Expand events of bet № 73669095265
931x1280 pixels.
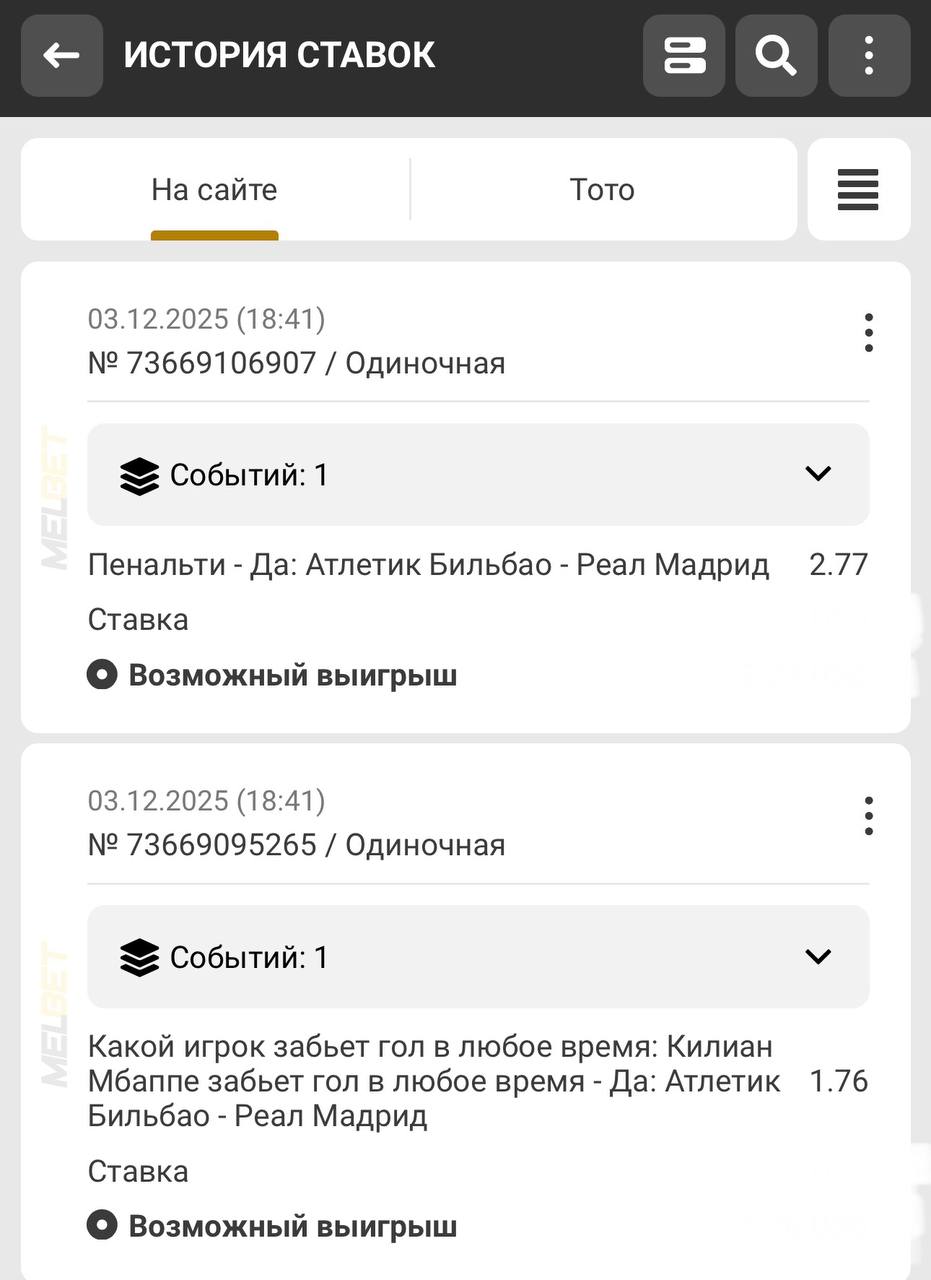click(818, 957)
